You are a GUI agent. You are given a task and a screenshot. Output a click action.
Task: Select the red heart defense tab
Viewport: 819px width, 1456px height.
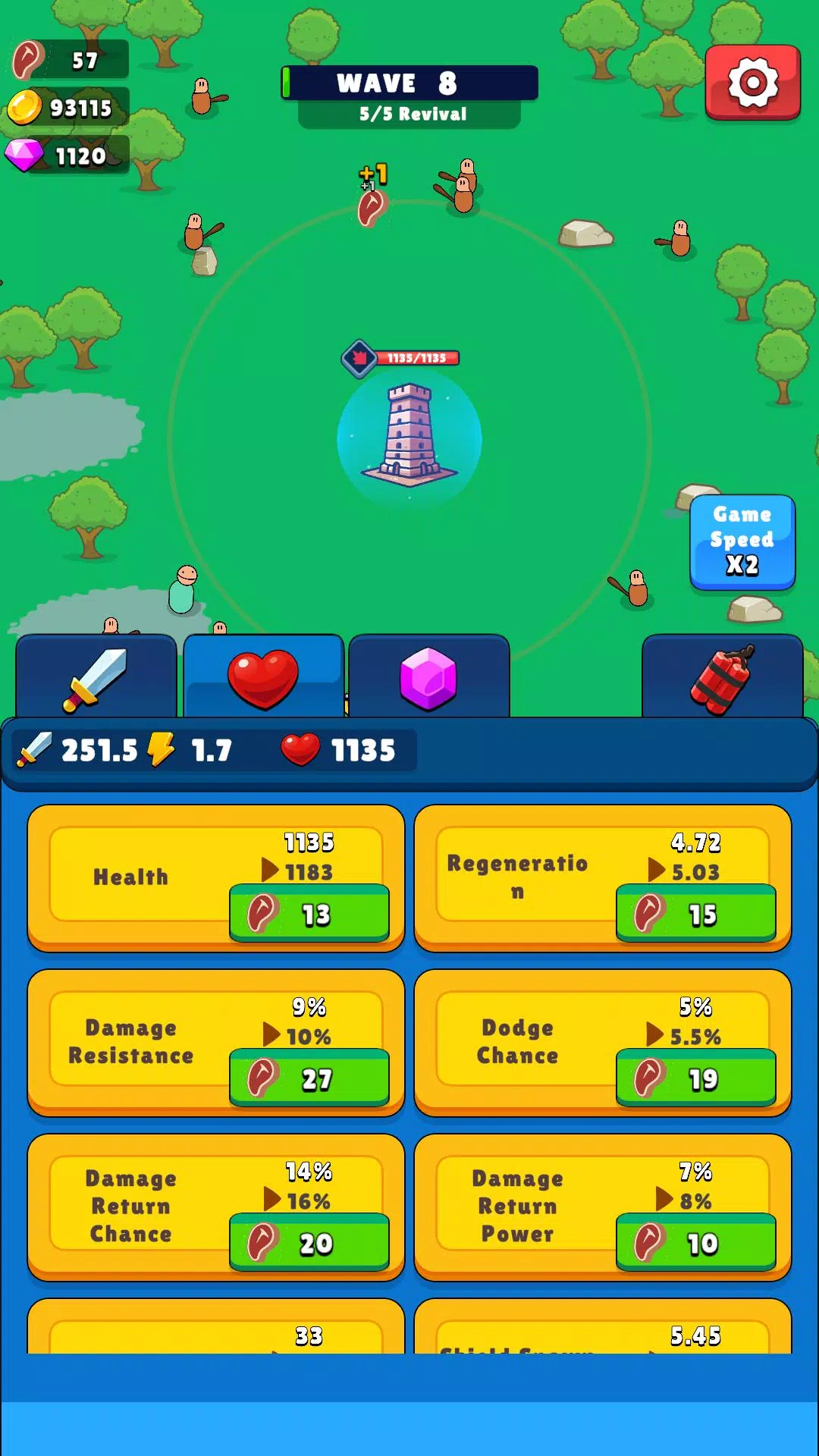[263, 677]
